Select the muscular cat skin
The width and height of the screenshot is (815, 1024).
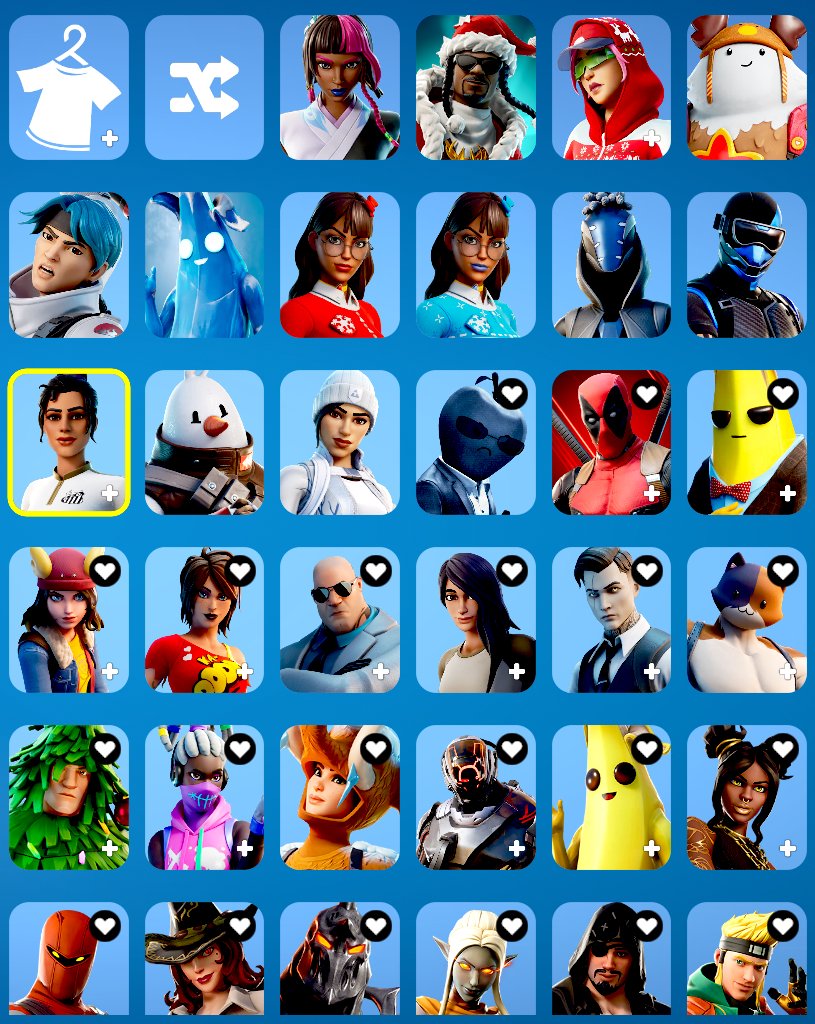pos(746,620)
